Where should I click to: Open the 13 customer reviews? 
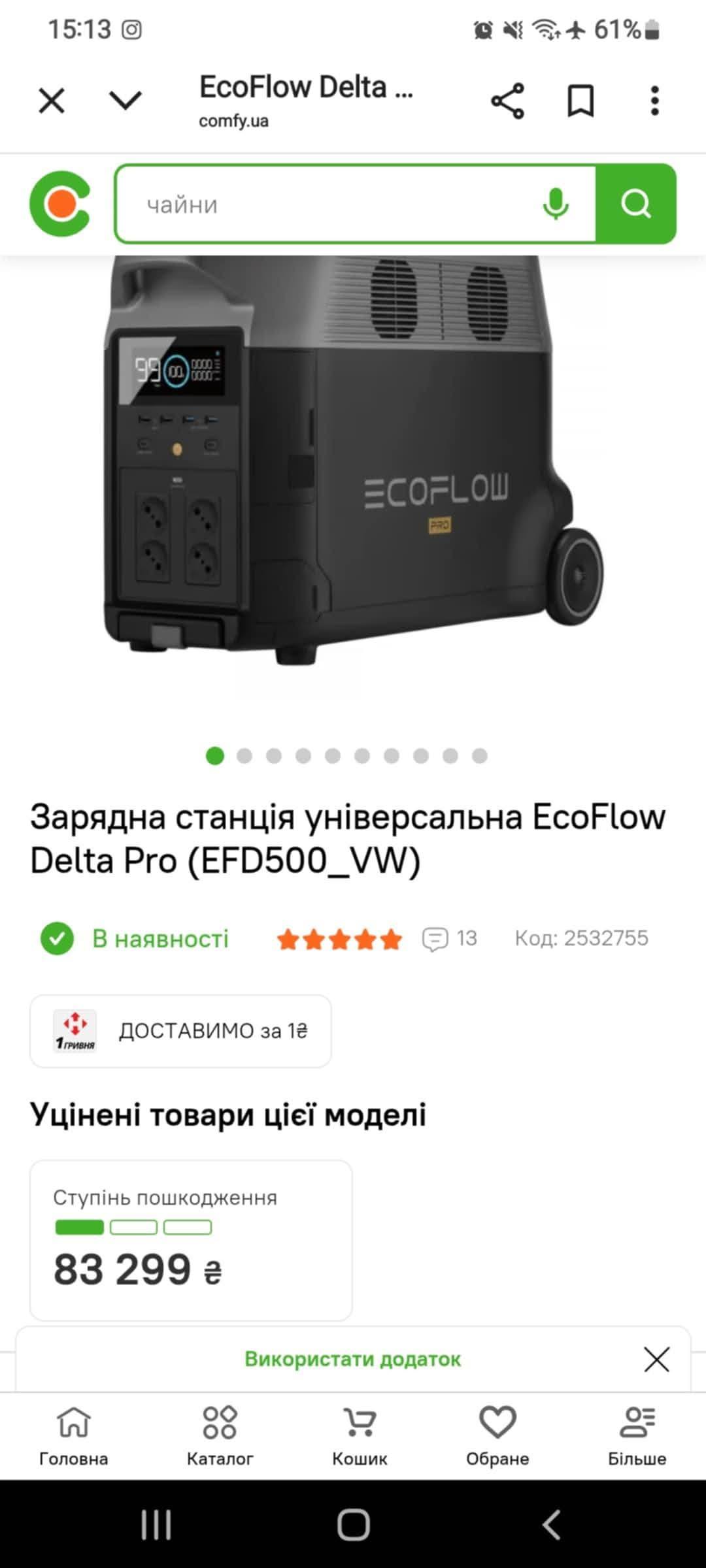tap(450, 939)
